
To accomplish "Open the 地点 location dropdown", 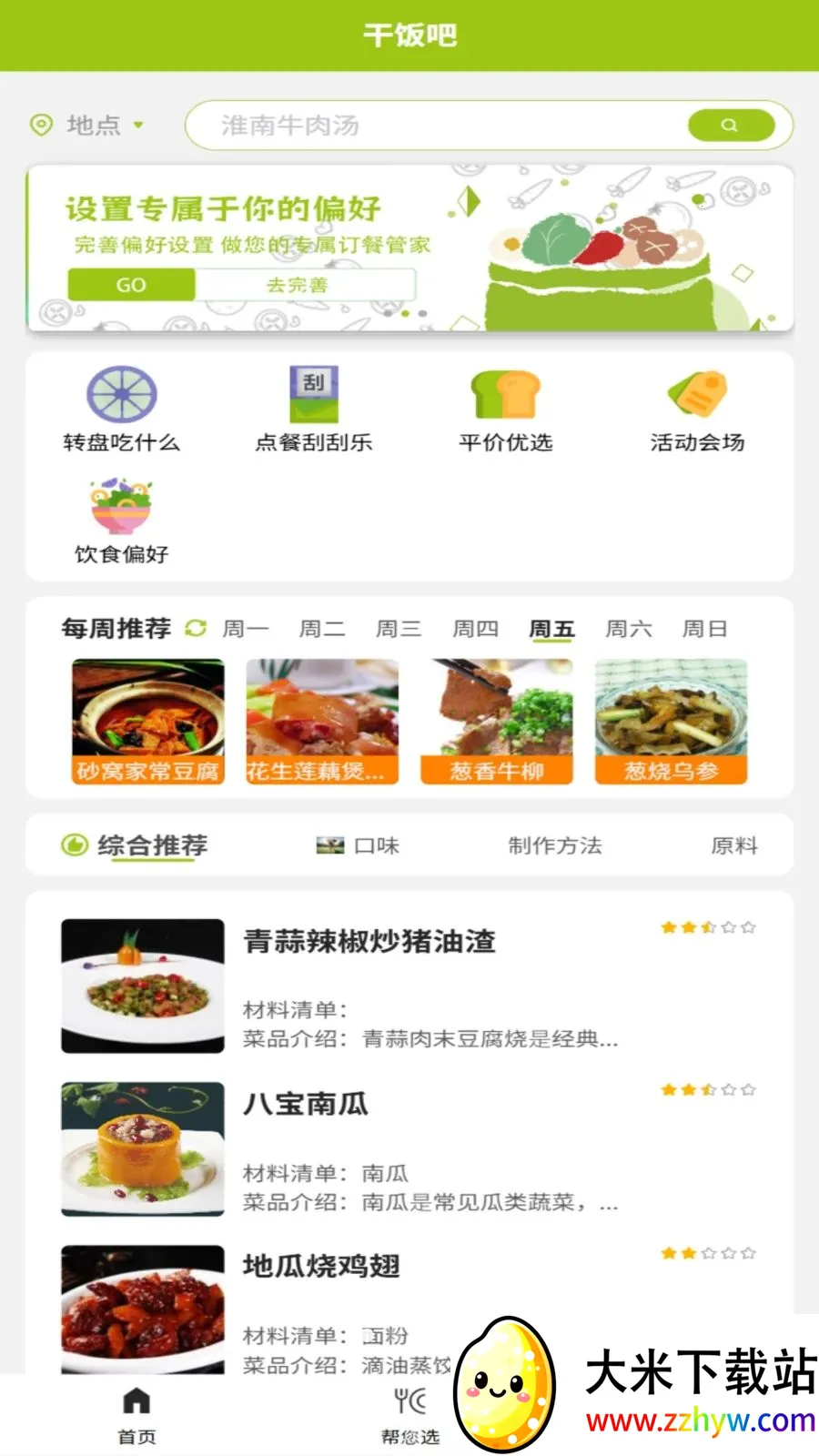I will [x=87, y=125].
